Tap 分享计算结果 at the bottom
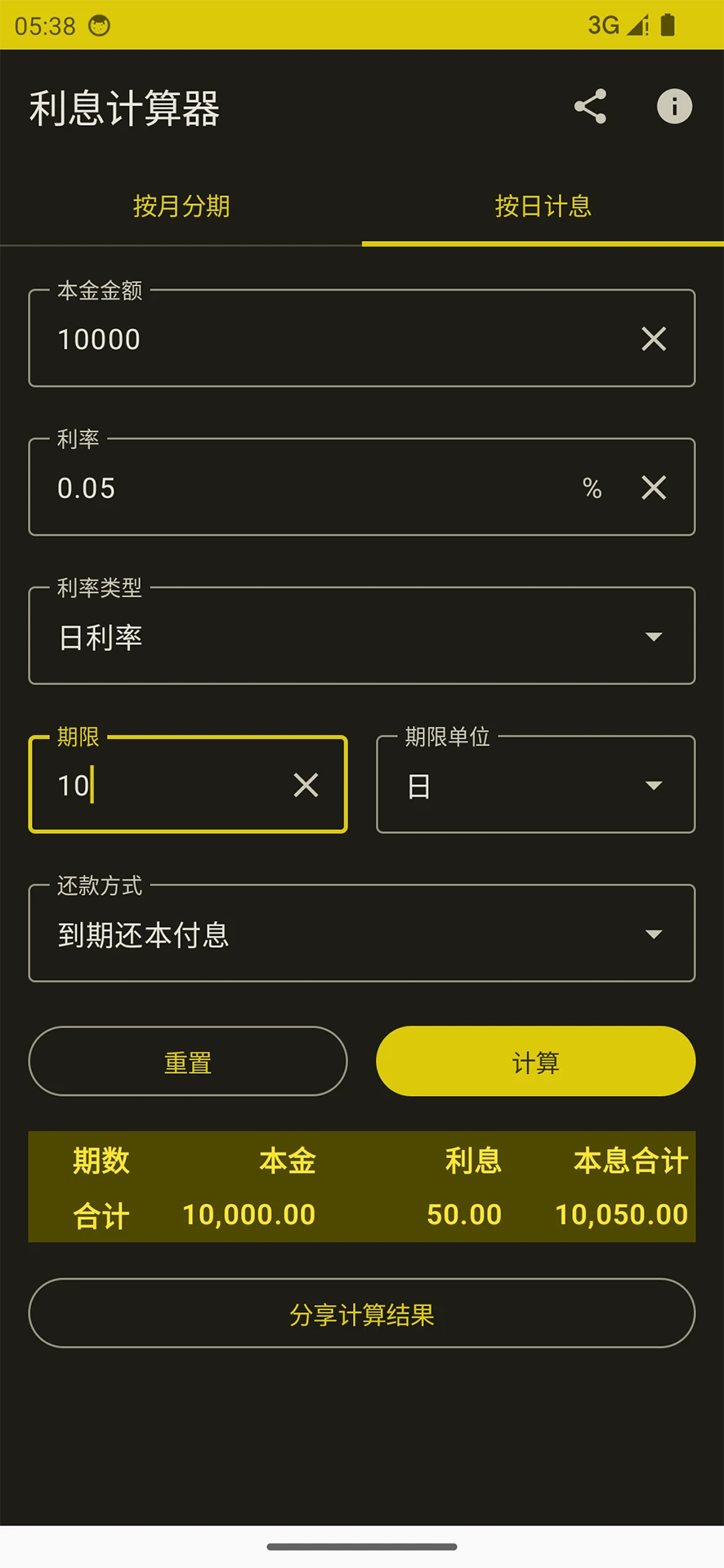 click(362, 1313)
